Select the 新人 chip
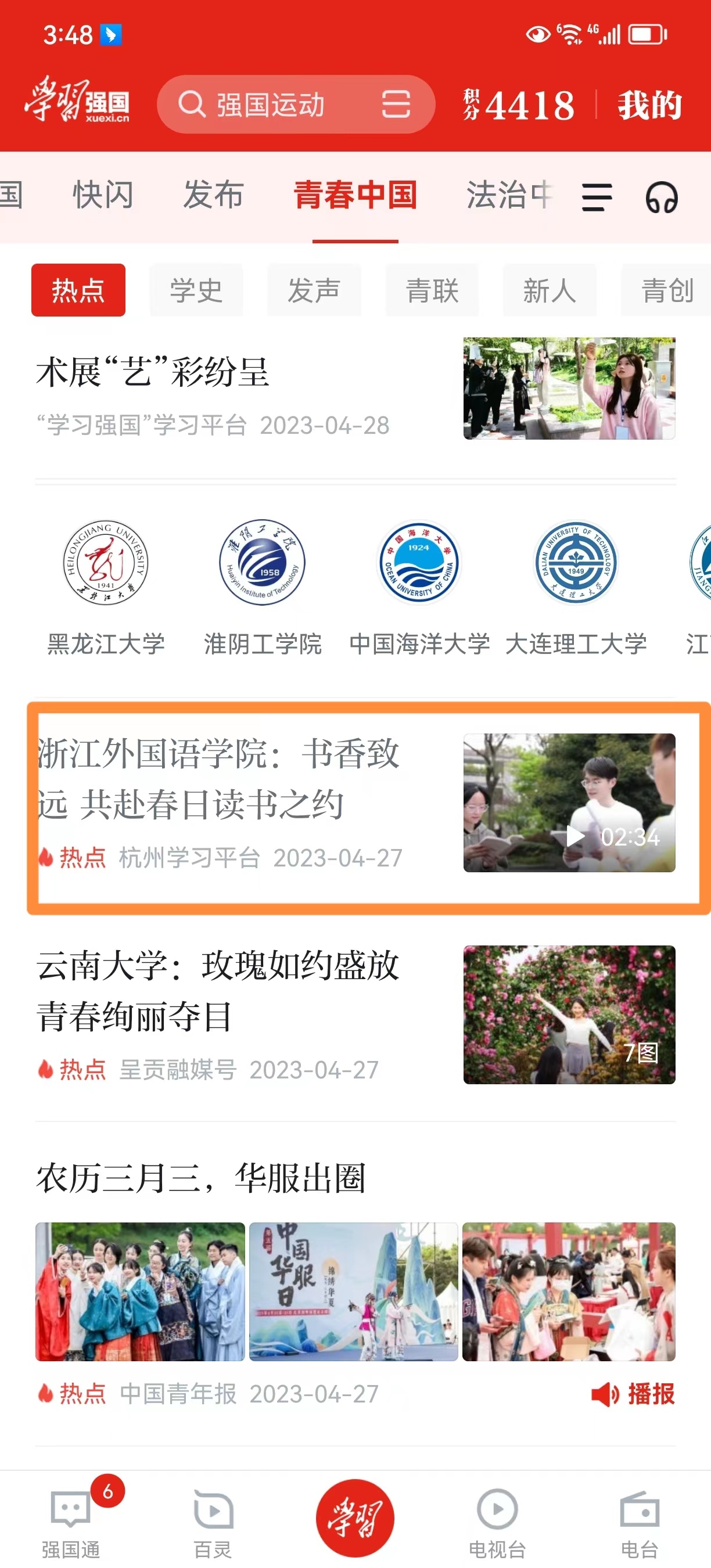 (x=549, y=290)
